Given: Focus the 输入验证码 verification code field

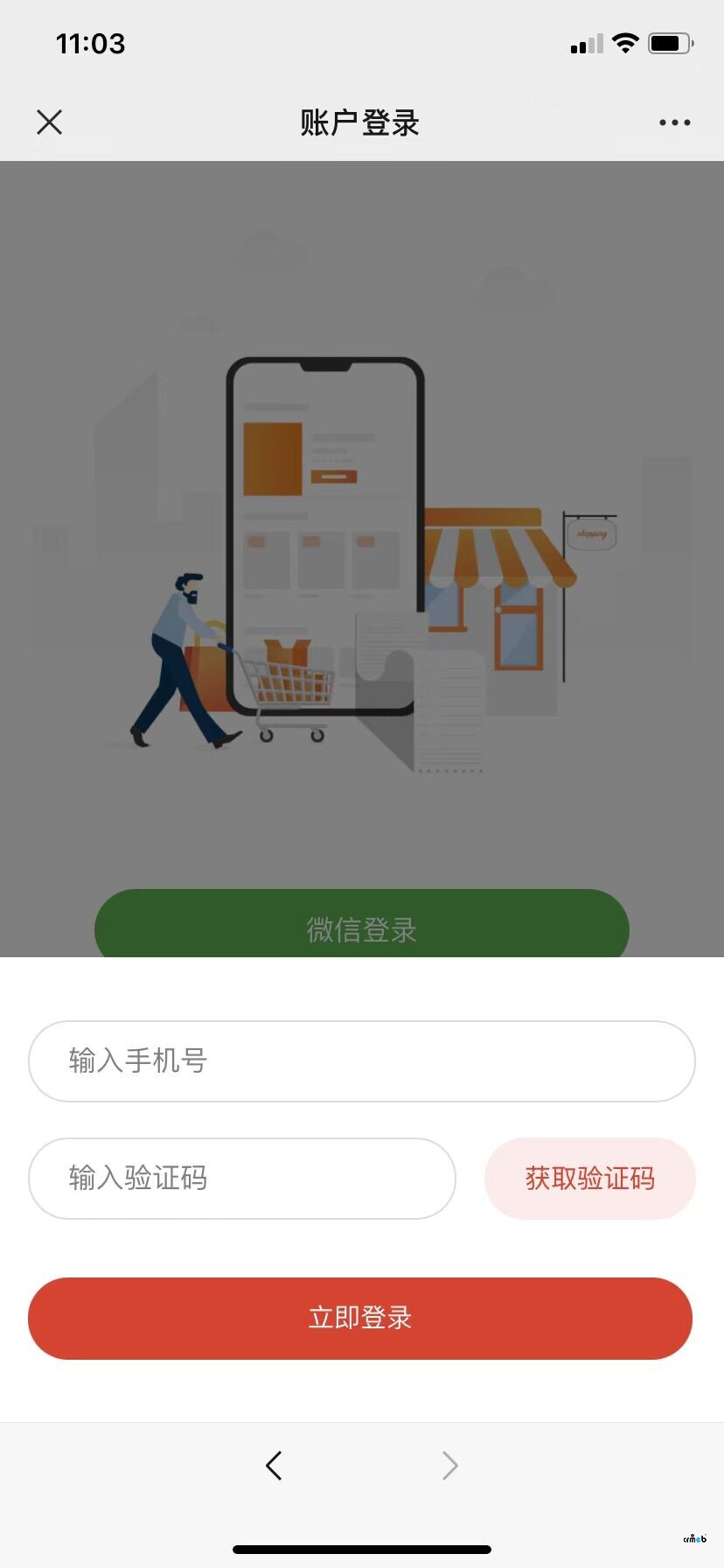Looking at the screenshot, I should [x=242, y=1178].
